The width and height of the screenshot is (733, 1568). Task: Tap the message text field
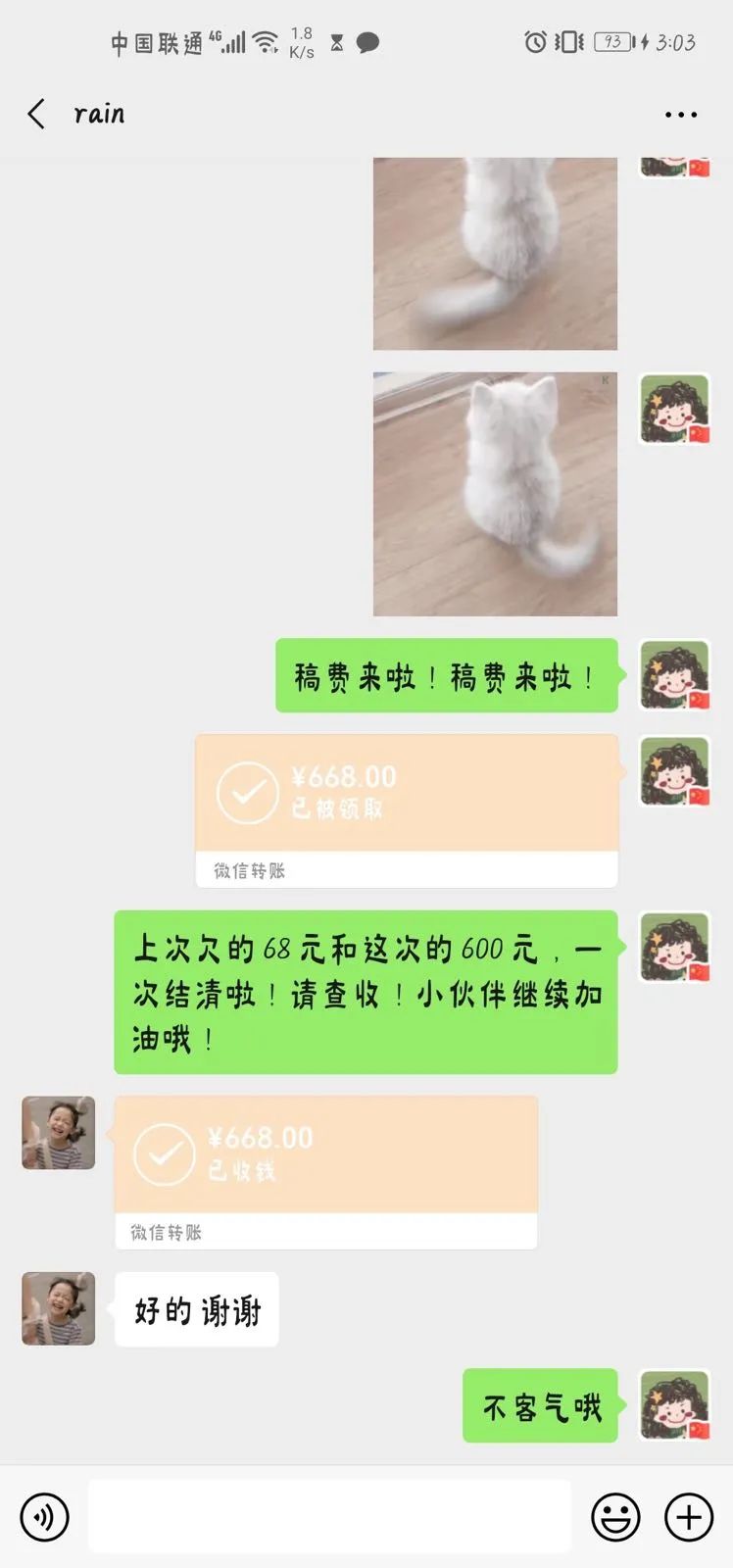[329, 1516]
